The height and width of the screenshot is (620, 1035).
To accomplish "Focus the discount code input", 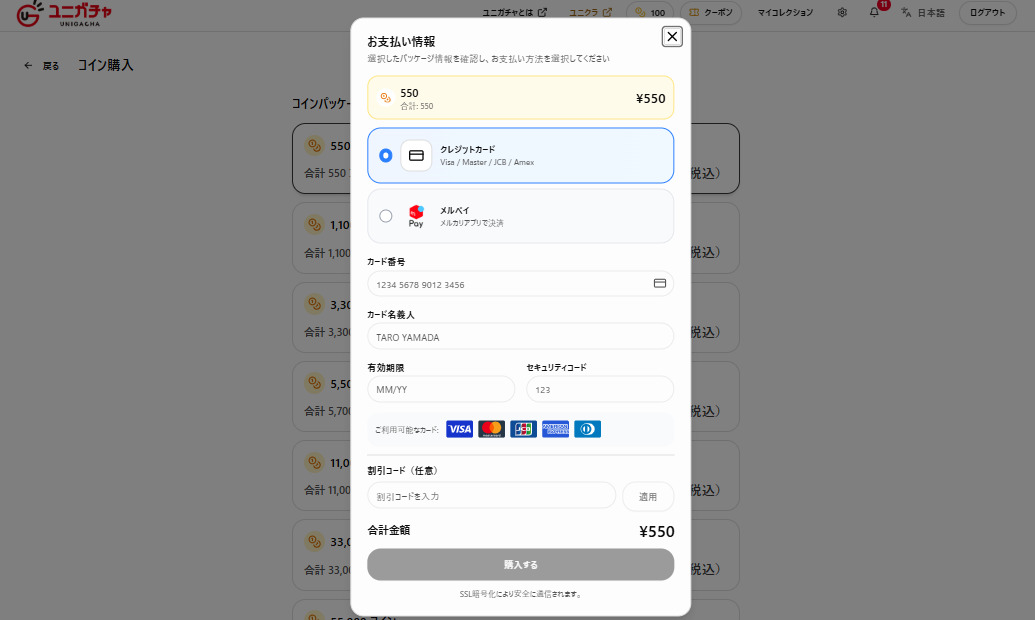I will (492, 496).
